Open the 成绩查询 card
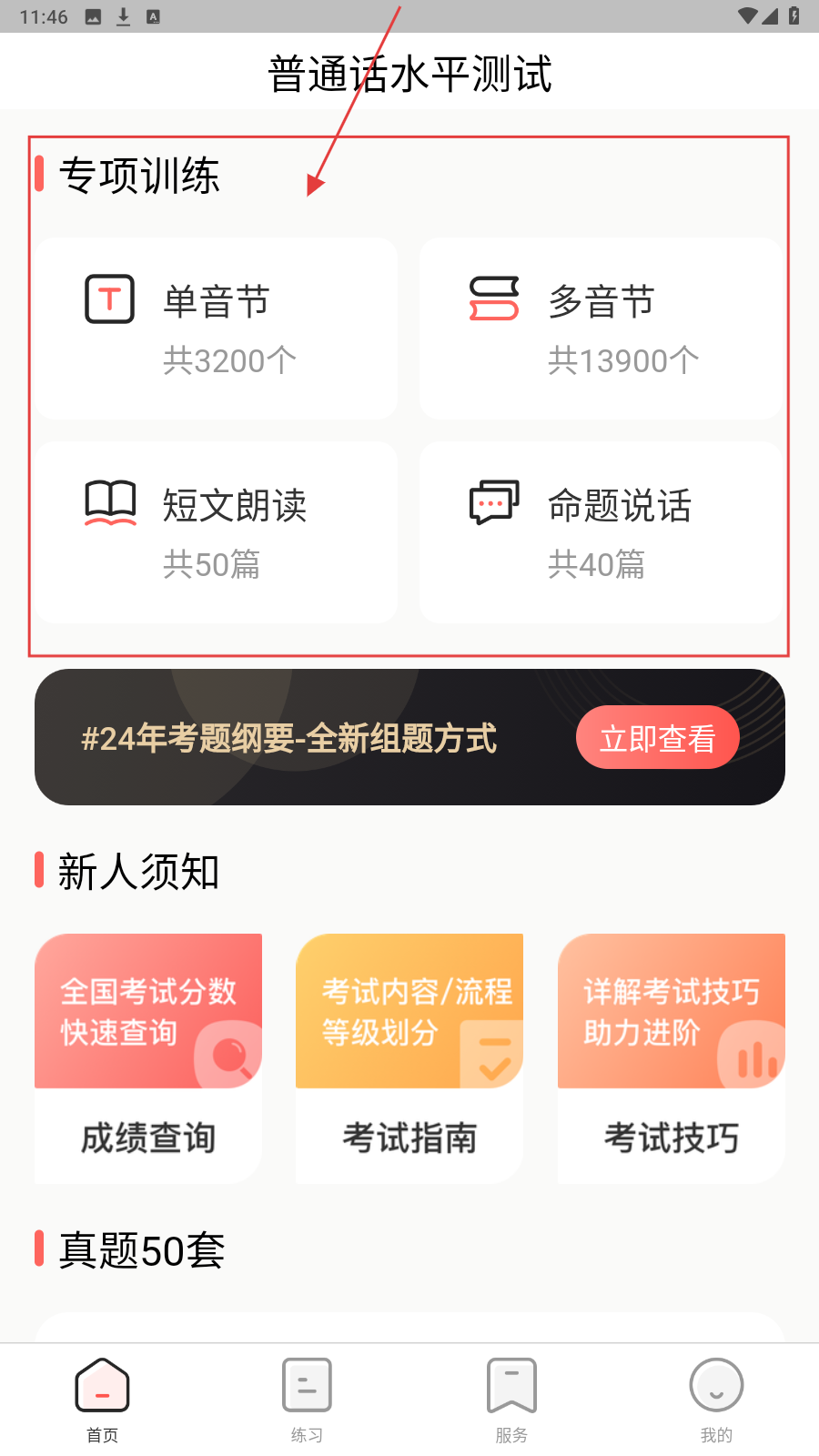The height and width of the screenshot is (1456, 819). (x=148, y=1058)
